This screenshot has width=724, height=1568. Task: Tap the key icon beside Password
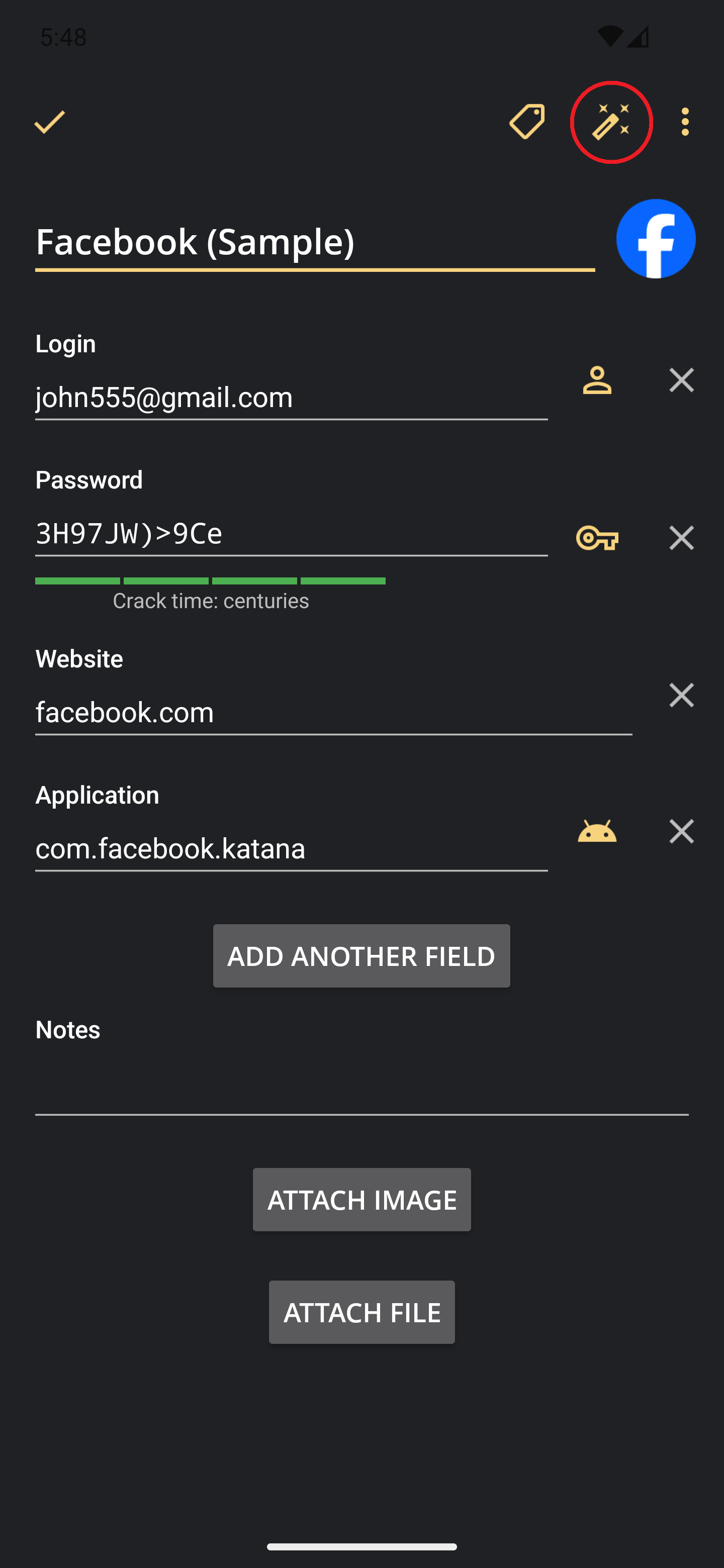[x=597, y=537]
